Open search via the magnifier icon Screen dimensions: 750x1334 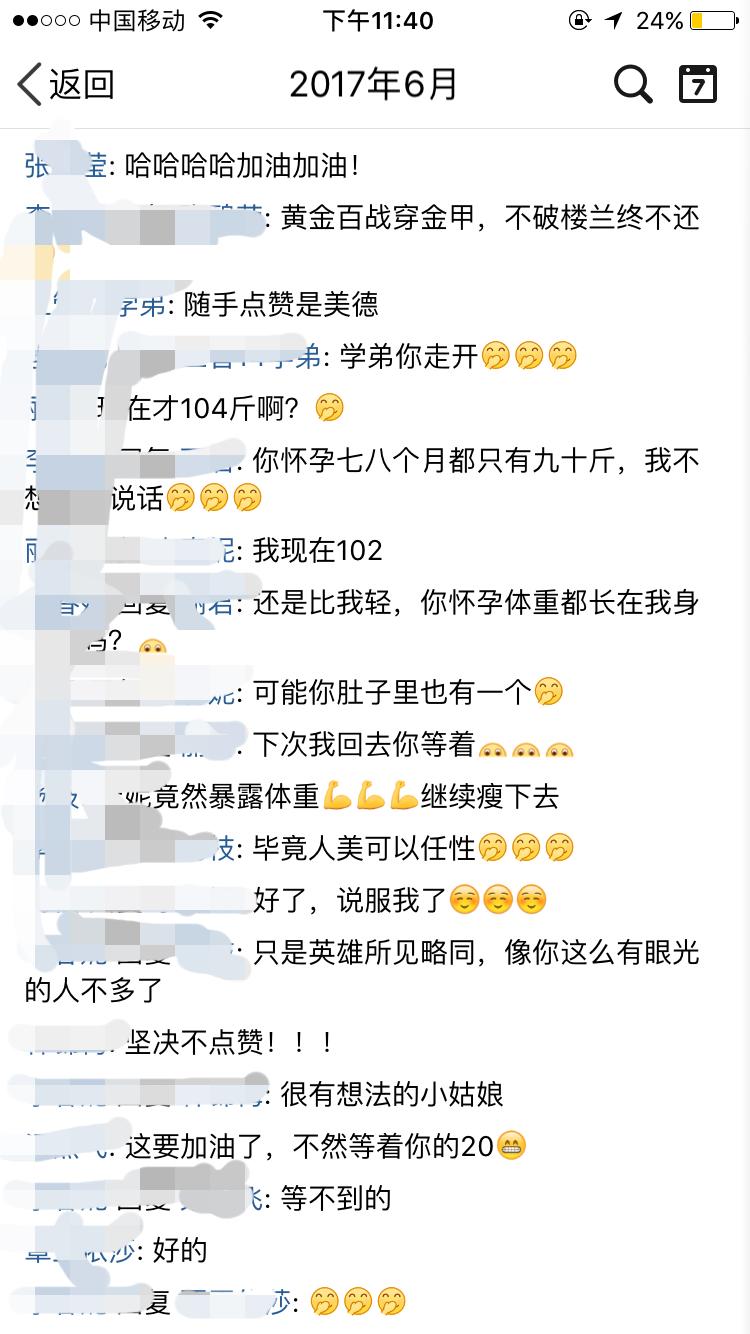tap(632, 85)
